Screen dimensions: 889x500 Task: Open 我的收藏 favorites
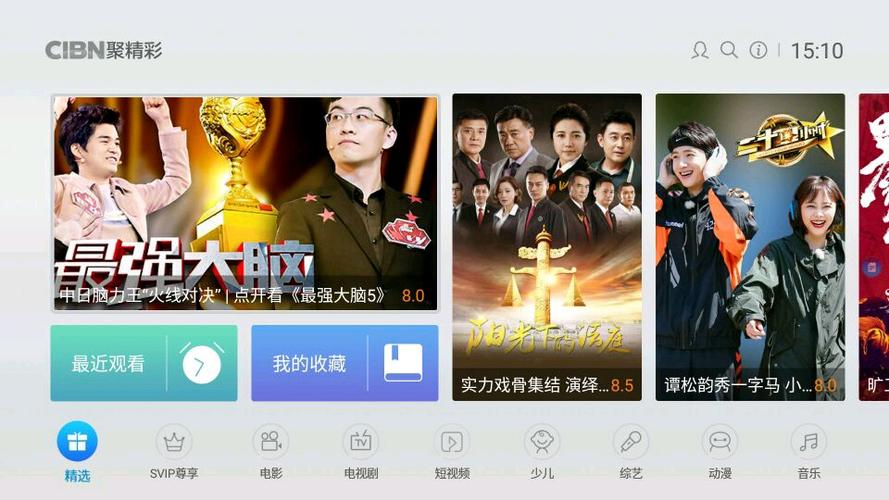[x=344, y=363]
